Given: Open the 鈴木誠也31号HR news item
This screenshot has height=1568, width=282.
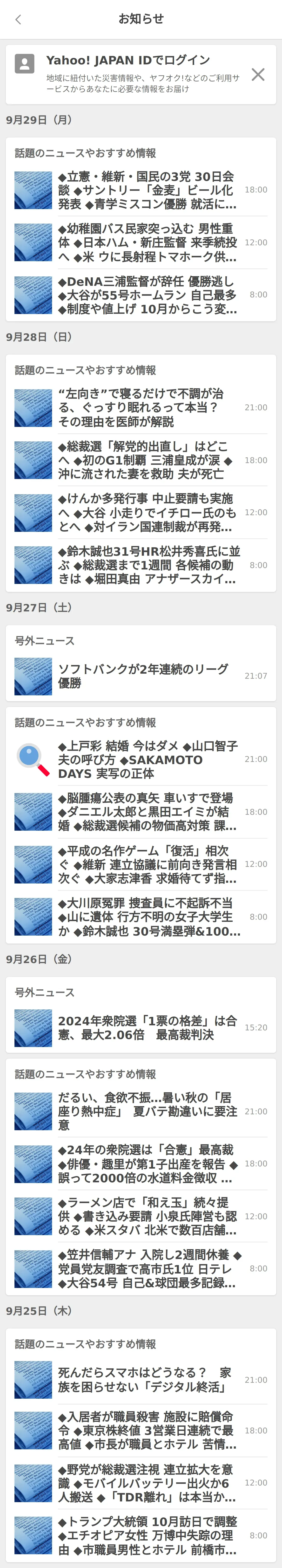Looking at the screenshot, I should coord(146,565).
